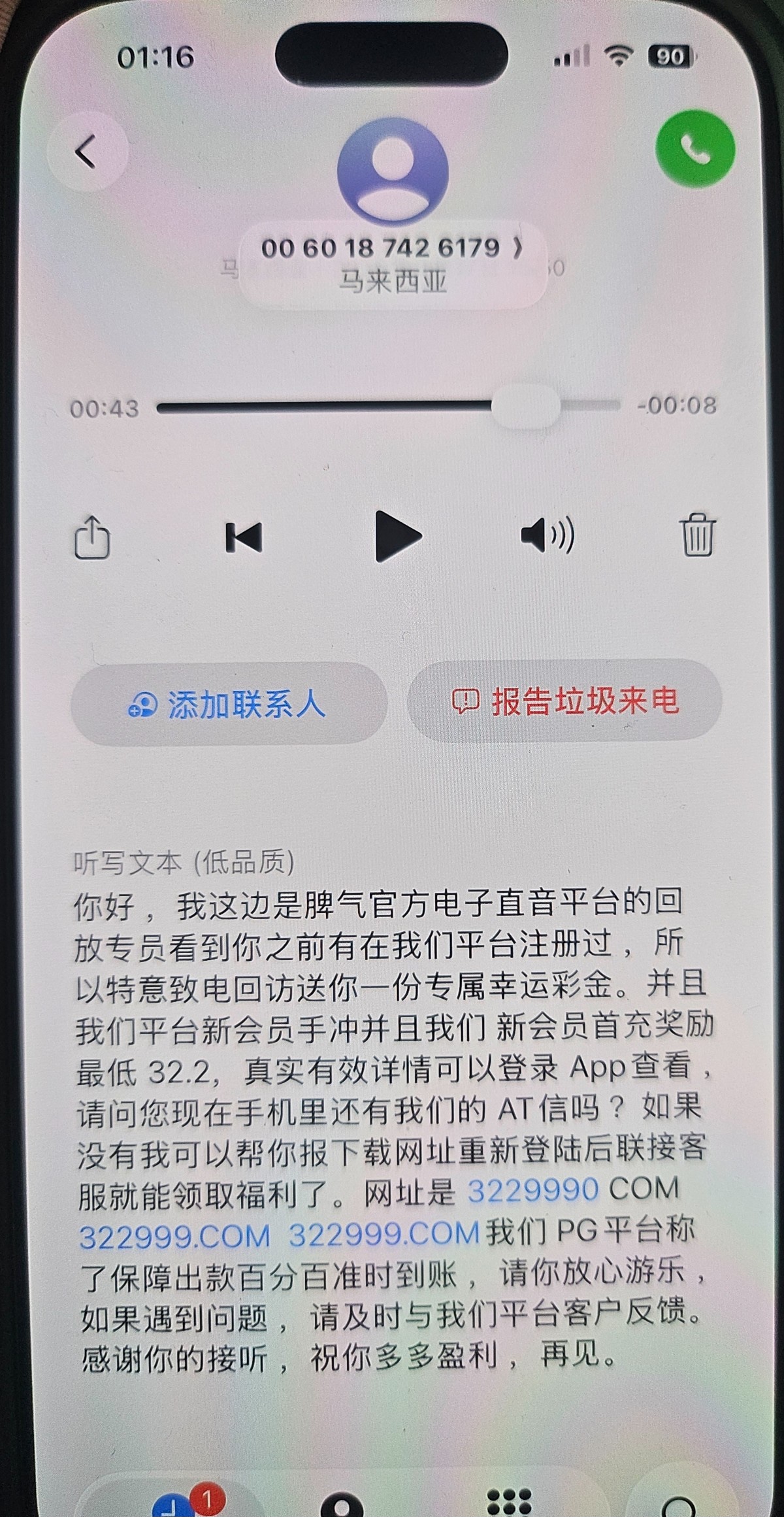The image size is (784, 1517).
Task: Call back with the green phone button
Action: point(694,149)
